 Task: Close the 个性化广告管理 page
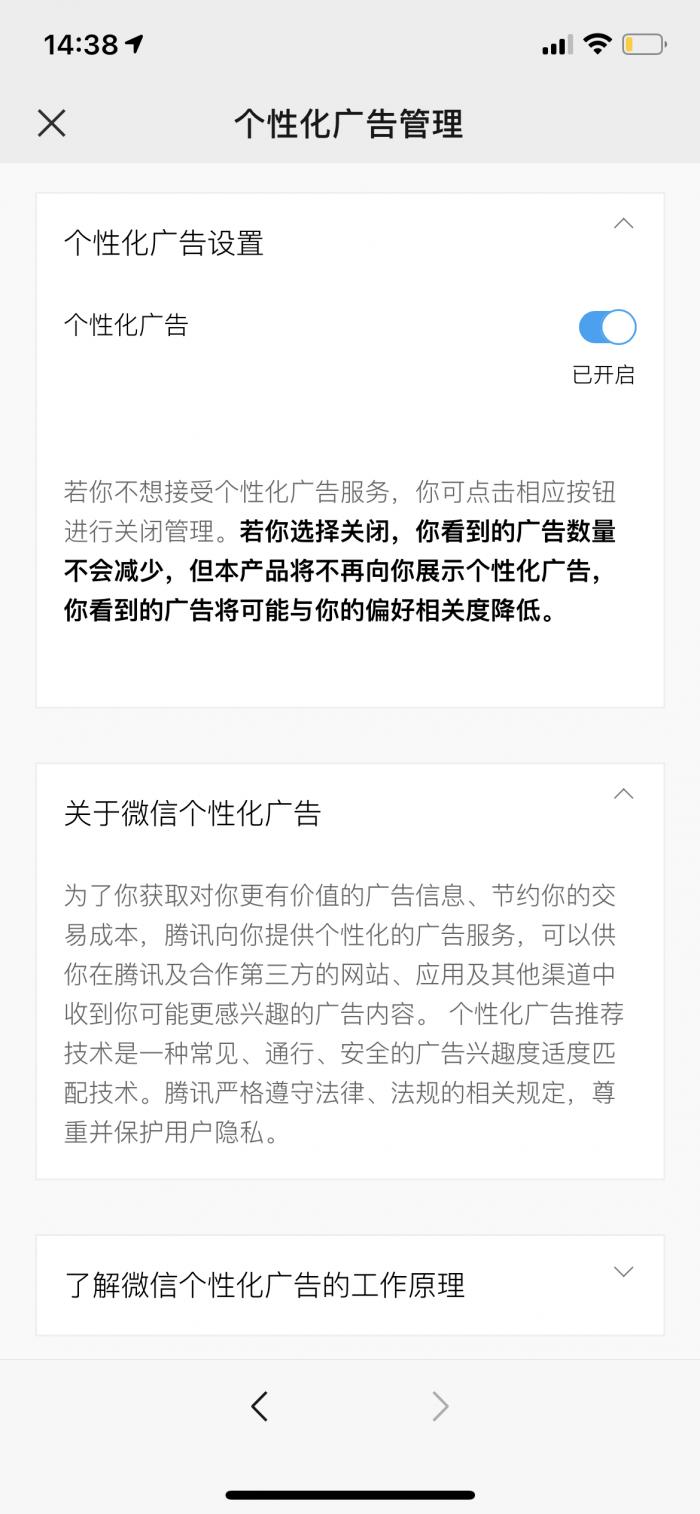point(51,123)
